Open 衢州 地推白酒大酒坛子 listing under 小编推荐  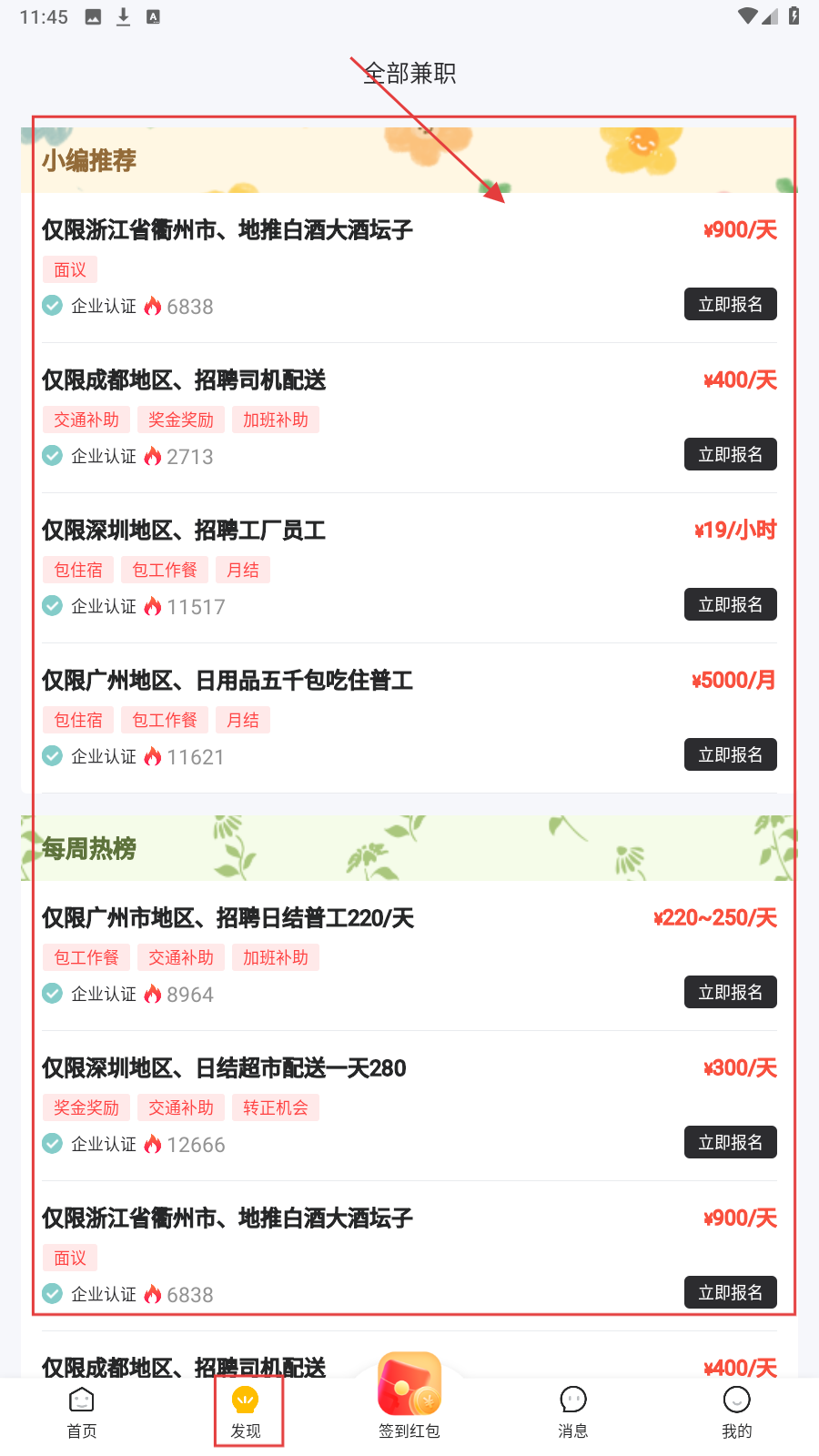click(x=227, y=230)
